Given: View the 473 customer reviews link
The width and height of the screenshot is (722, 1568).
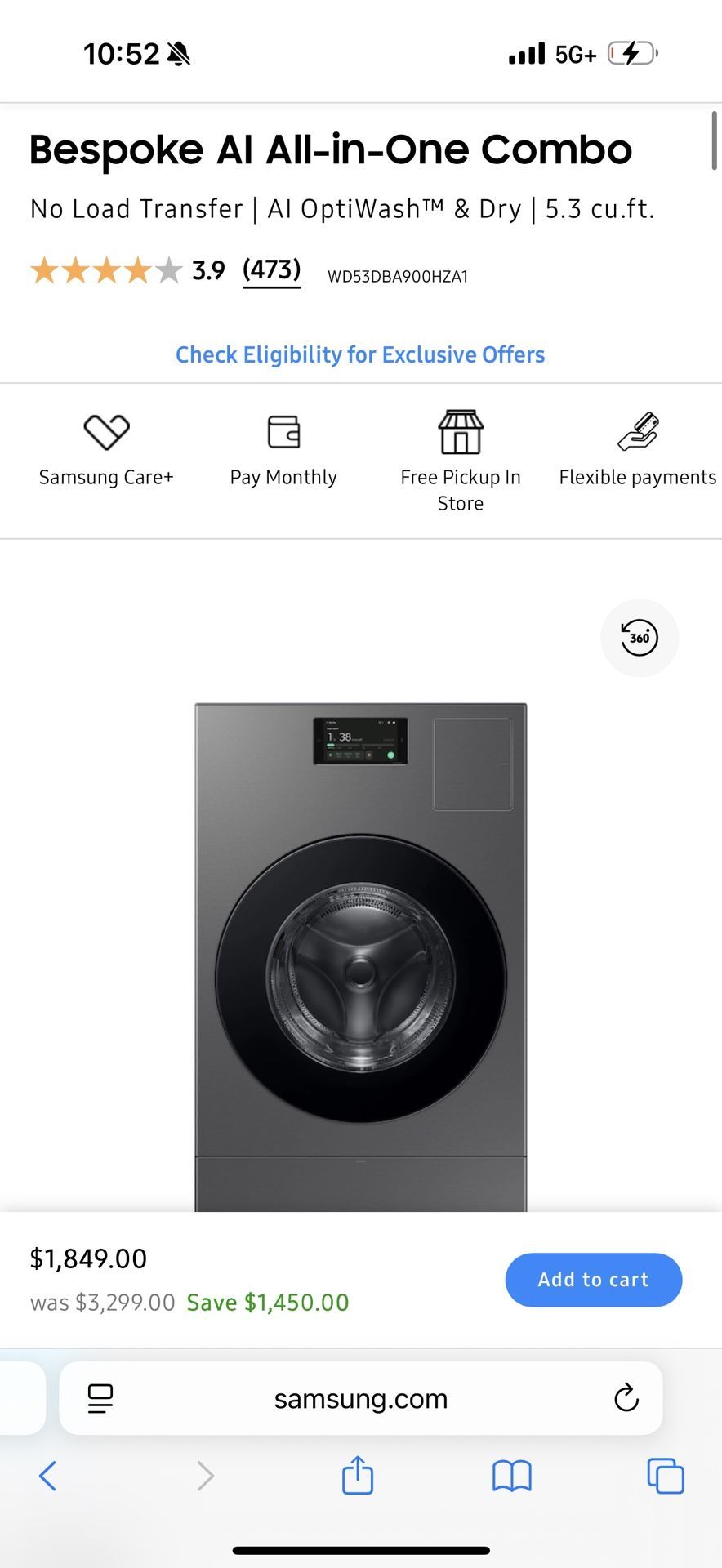Looking at the screenshot, I should [x=271, y=269].
